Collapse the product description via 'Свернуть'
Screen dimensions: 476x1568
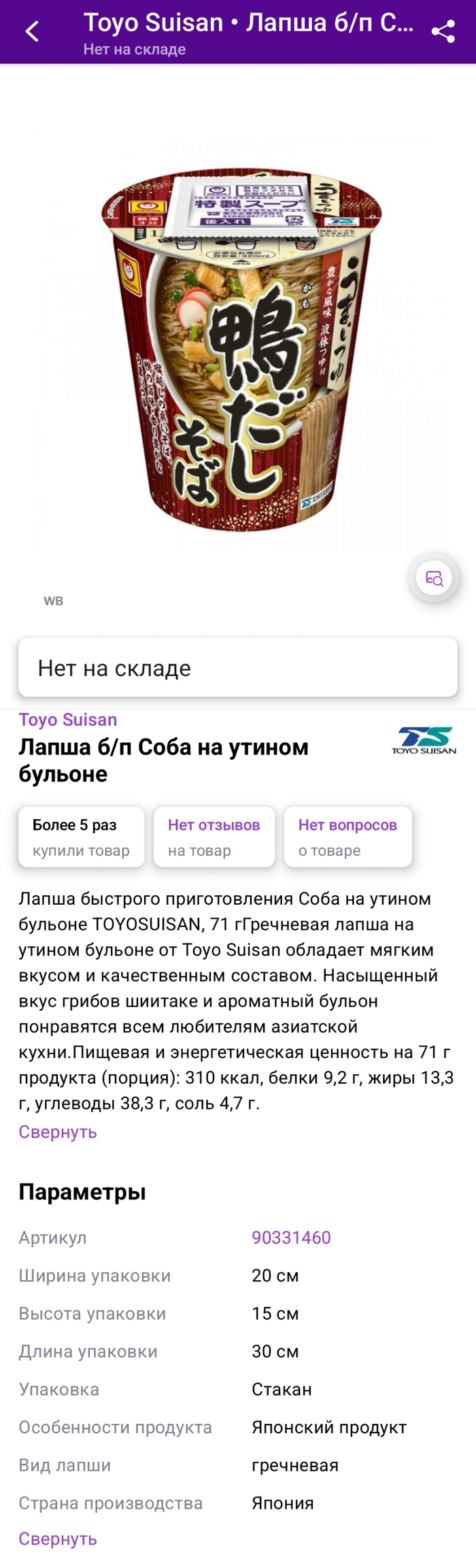coord(58,1132)
